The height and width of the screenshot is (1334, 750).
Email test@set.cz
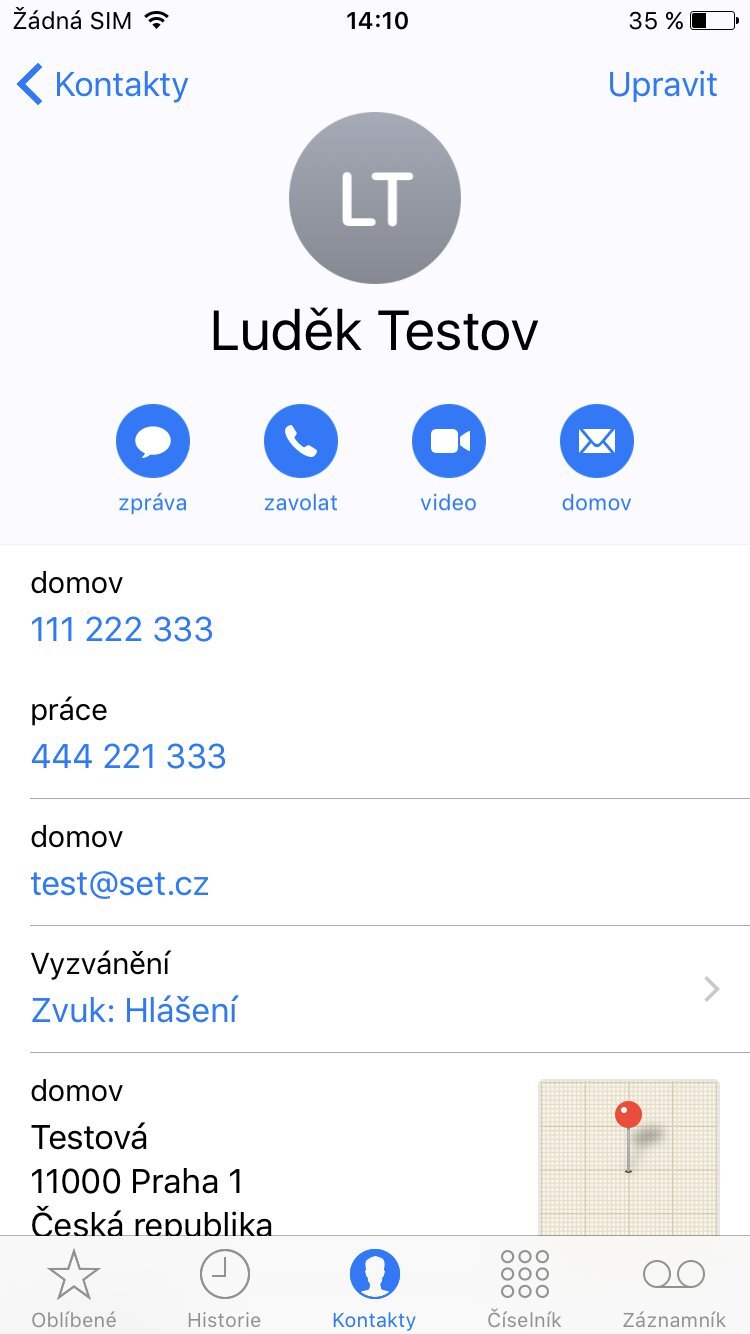pos(120,883)
